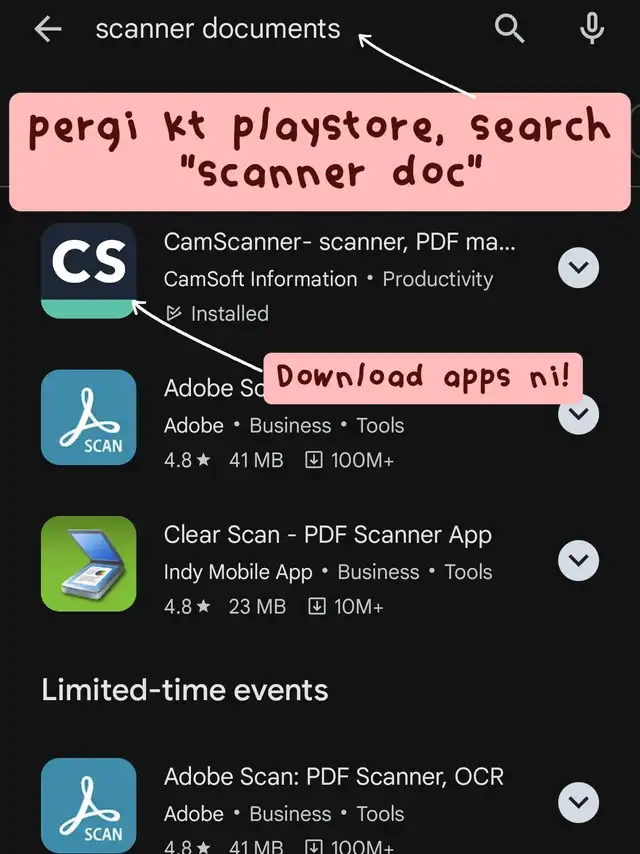Open Adobe Scan under Limited-time events
This screenshot has width=640, height=854.
point(334,776)
